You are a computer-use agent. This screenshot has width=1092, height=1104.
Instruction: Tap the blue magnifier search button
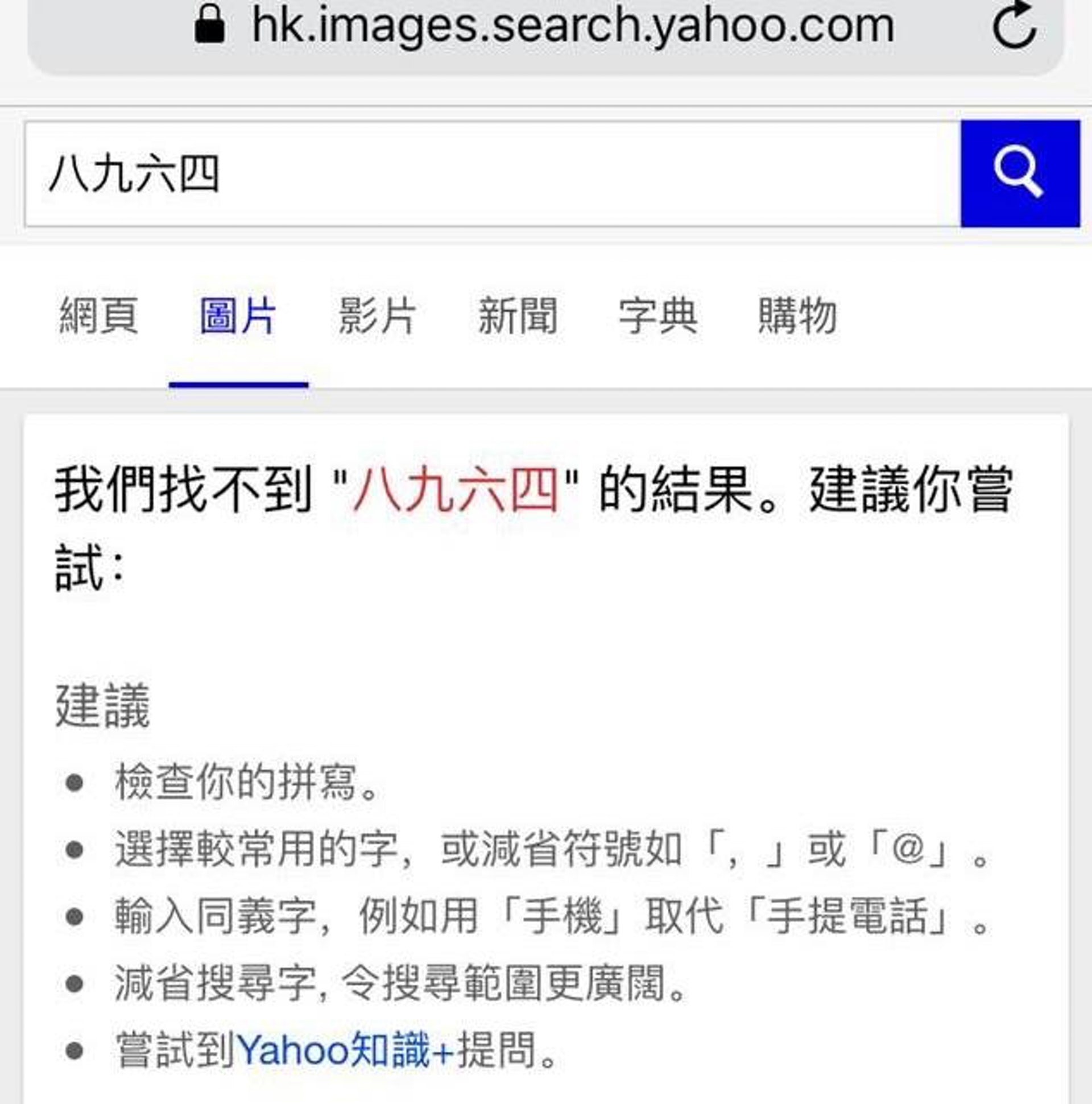pos(1020,173)
